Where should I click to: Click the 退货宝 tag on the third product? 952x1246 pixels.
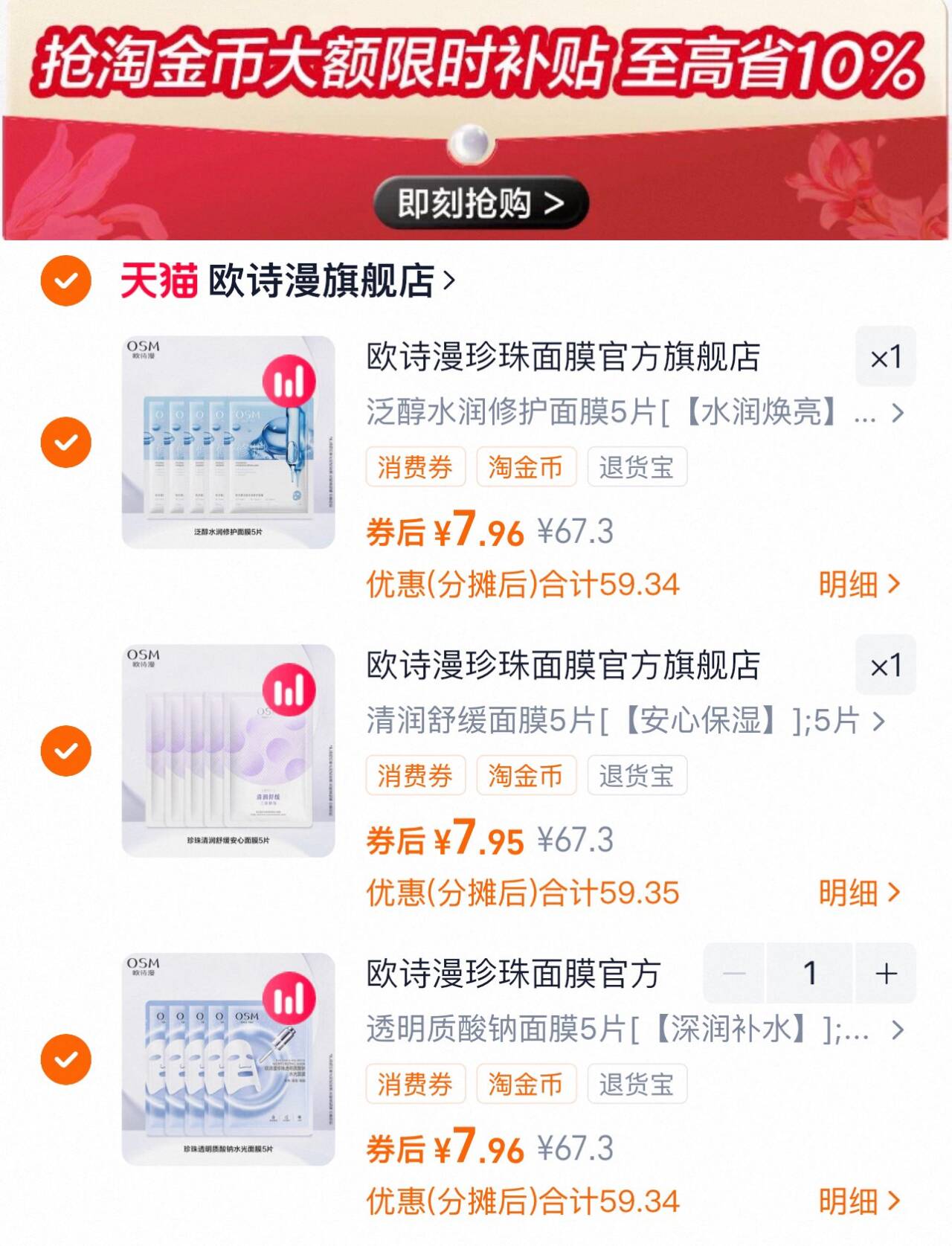(x=638, y=1085)
